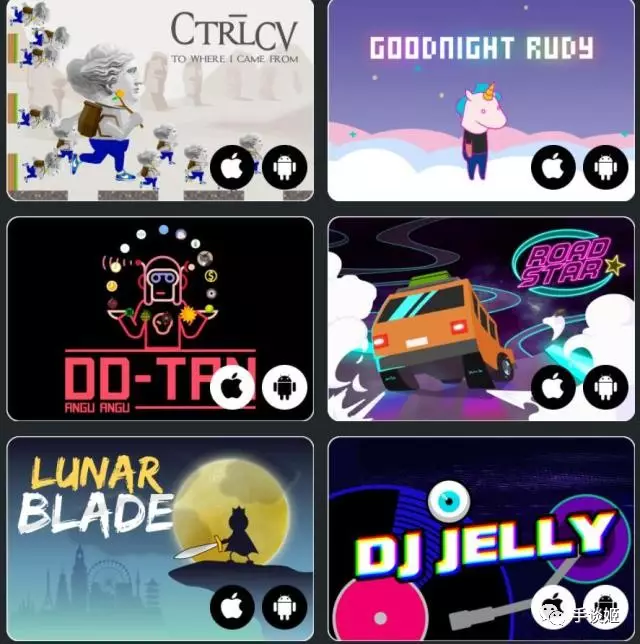
Task: Get Goodnight Rudy via the Android icon
Action: point(605,167)
